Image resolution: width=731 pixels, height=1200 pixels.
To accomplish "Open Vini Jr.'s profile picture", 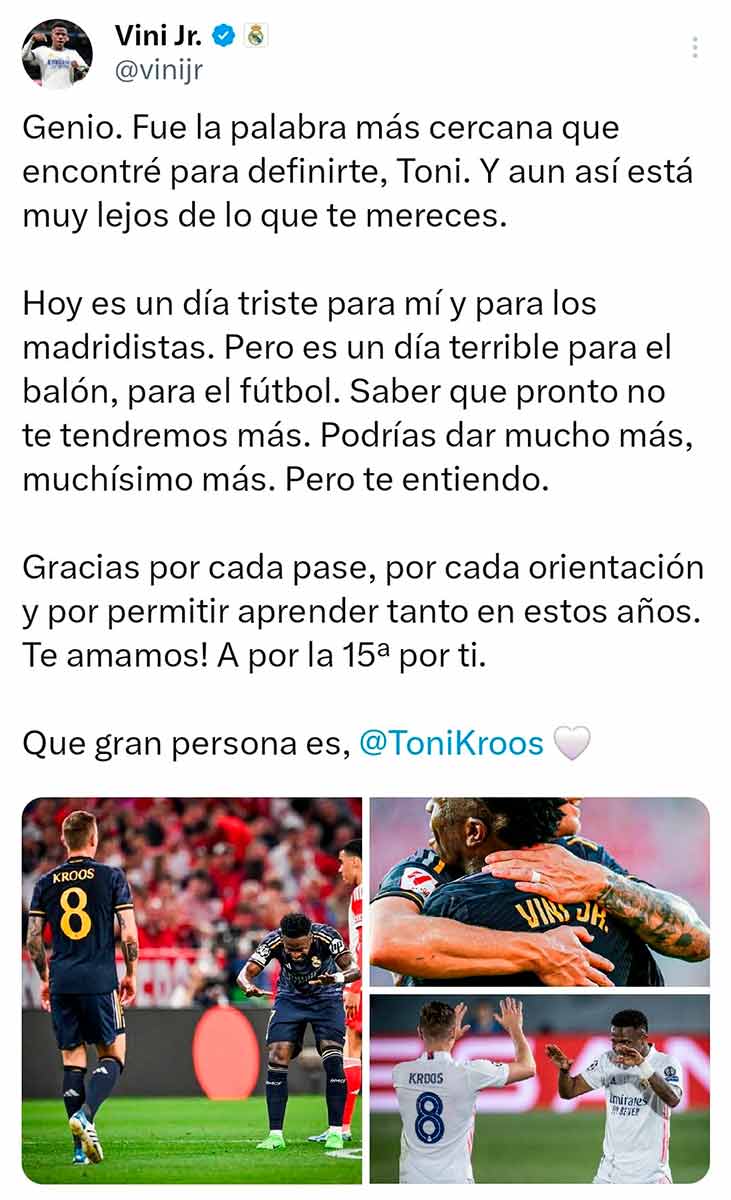I will pos(57,54).
